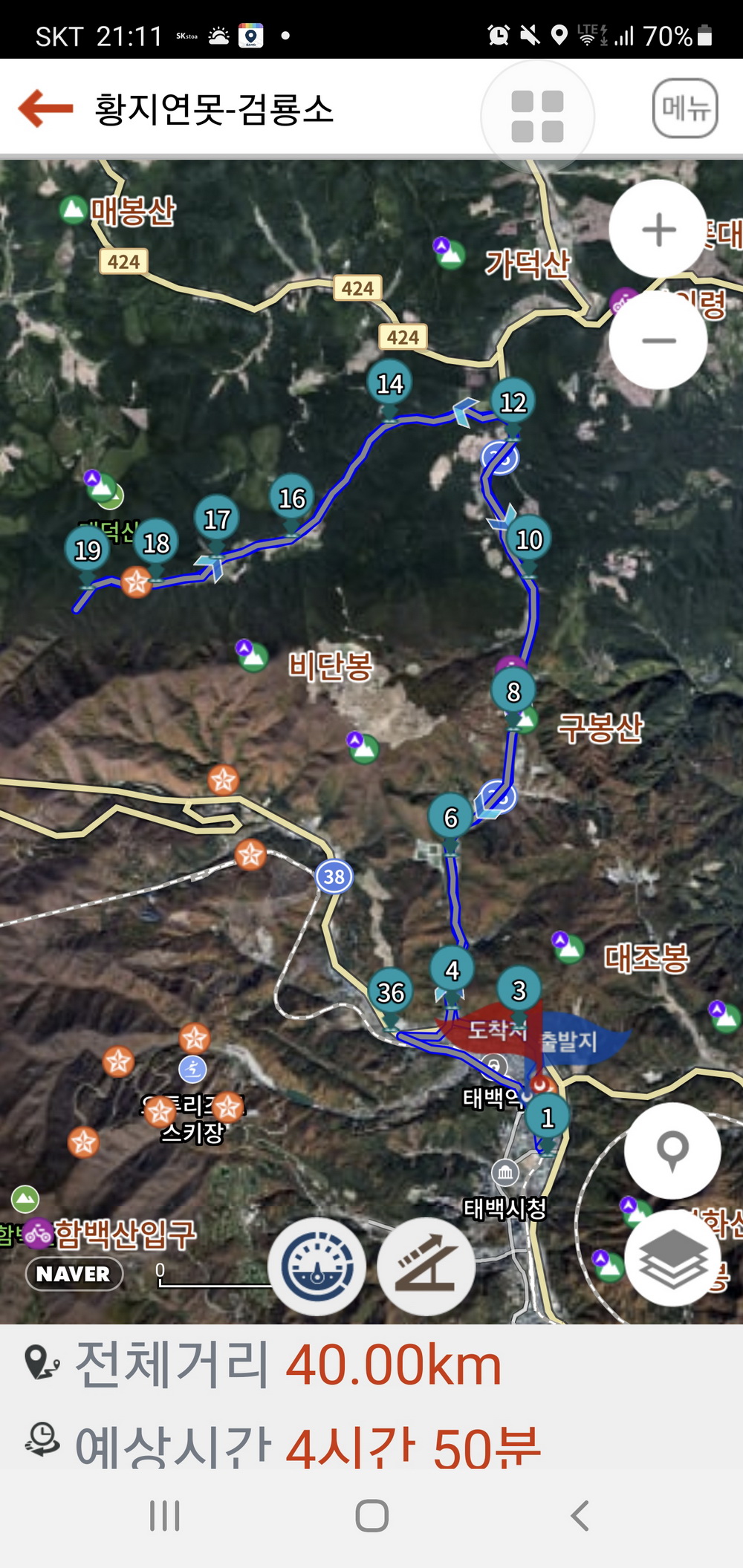The width and height of the screenshot is (743, 1568).
Task: Open the 도착지 destination flag
Action: click(490, 1029)
